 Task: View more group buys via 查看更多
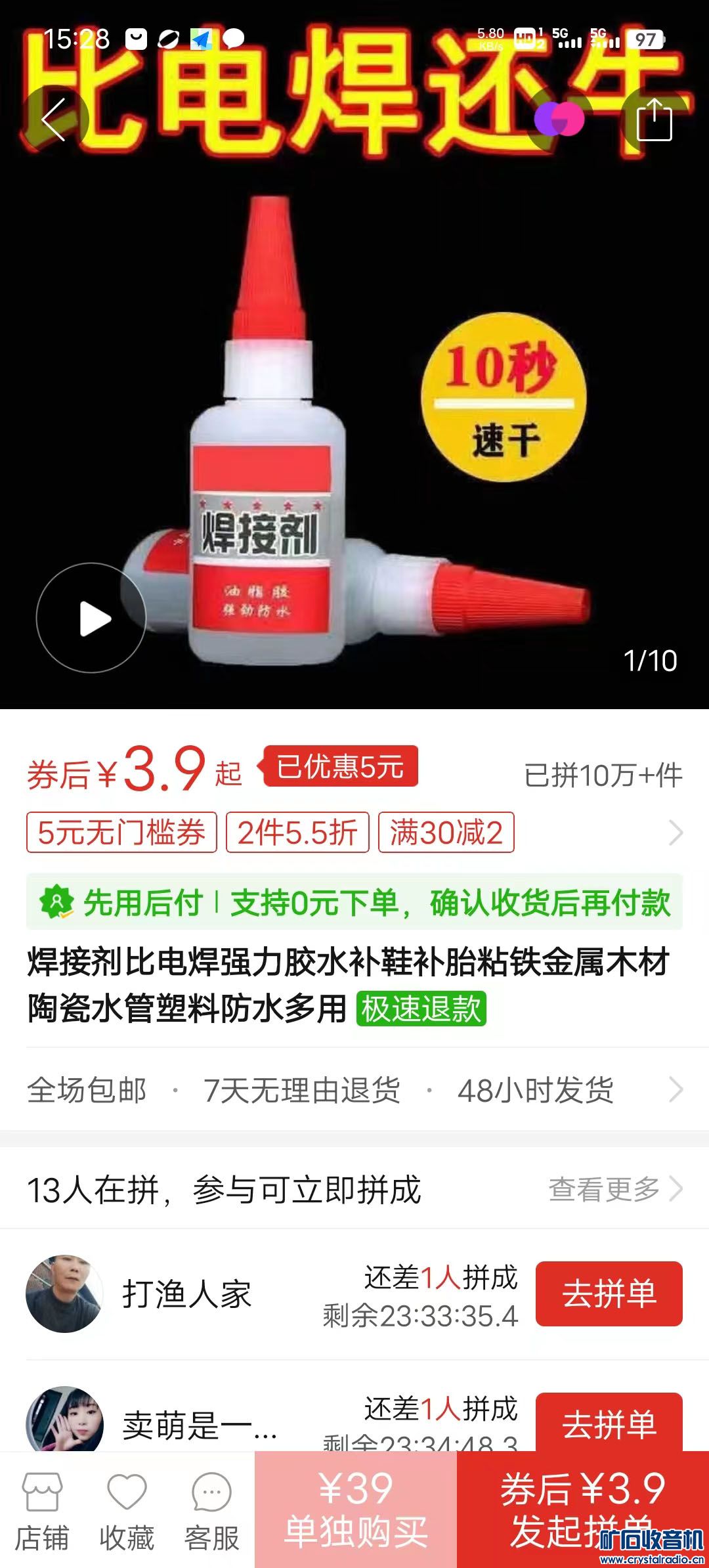click(614, 1188)
